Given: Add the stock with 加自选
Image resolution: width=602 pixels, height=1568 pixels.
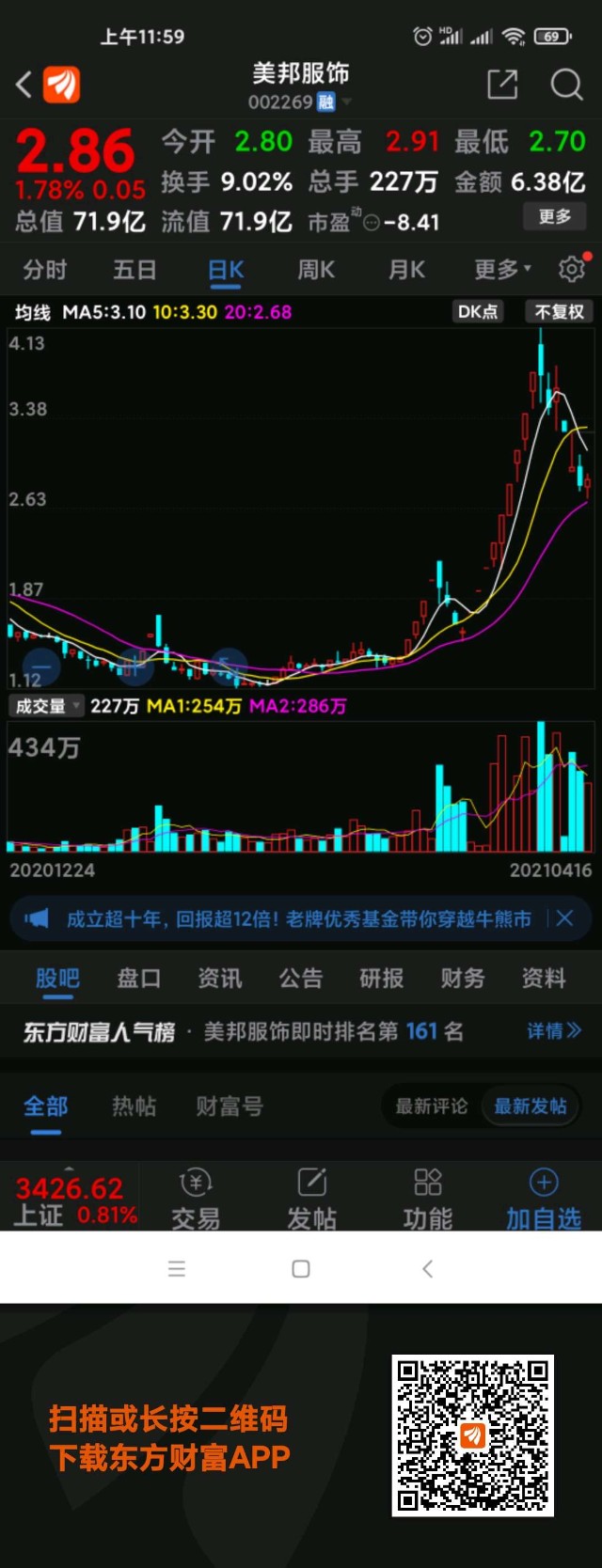Looking at the screenshot, I should point(544,1200).
